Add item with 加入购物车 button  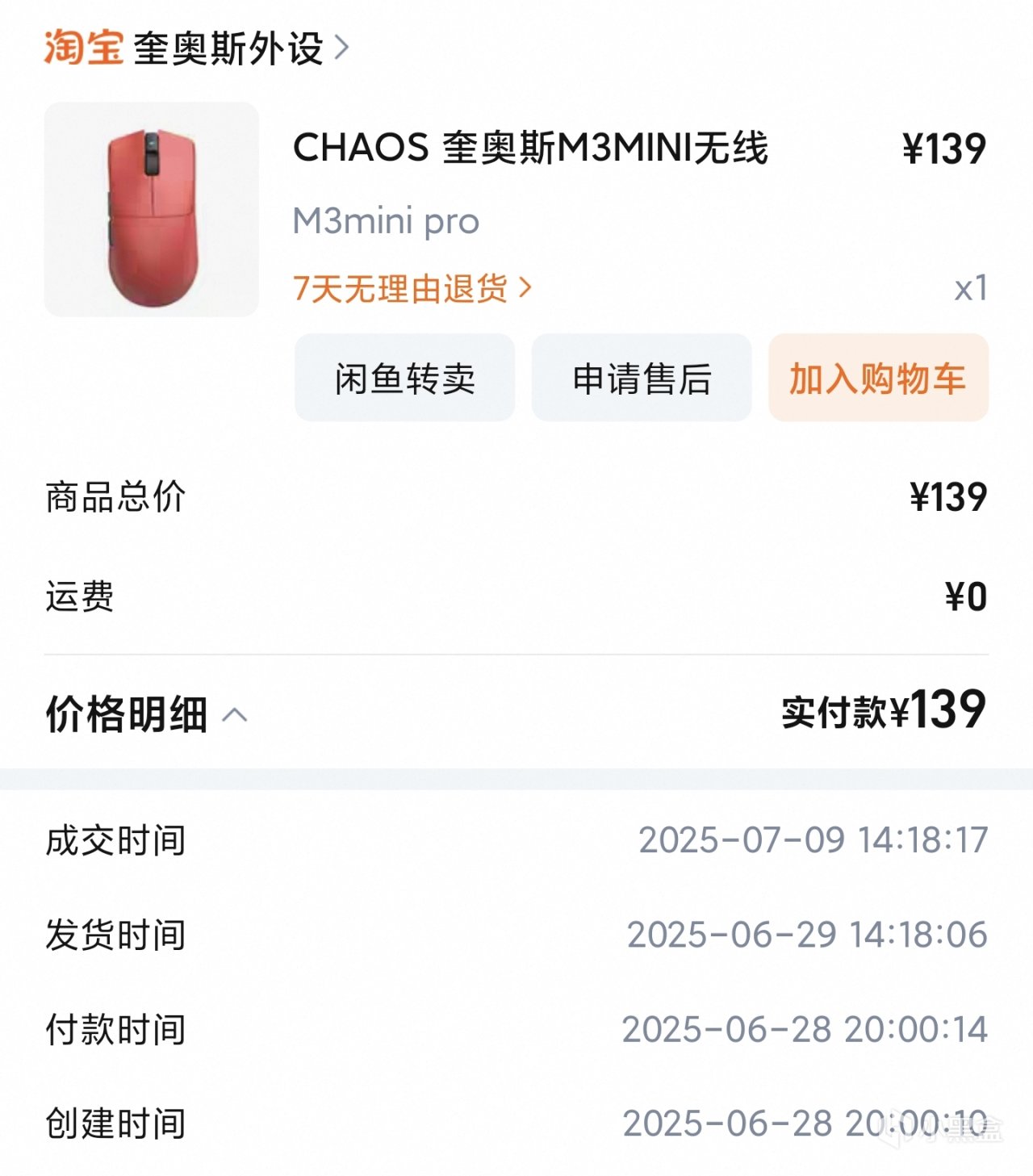[x=878, y=379]
